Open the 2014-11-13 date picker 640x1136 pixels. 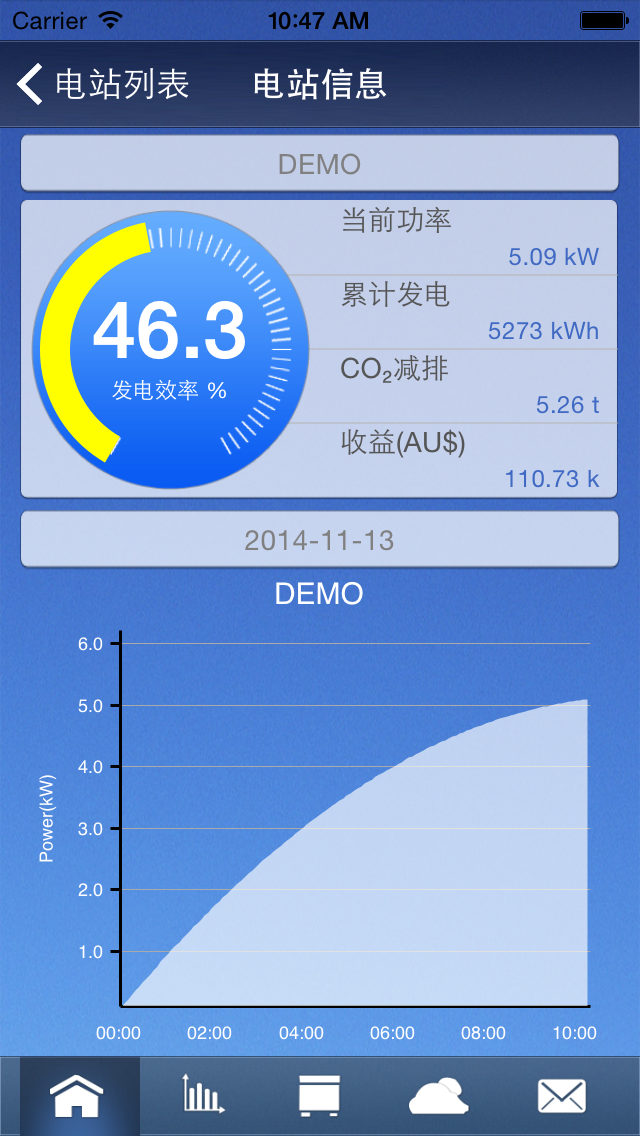[320, 540]
